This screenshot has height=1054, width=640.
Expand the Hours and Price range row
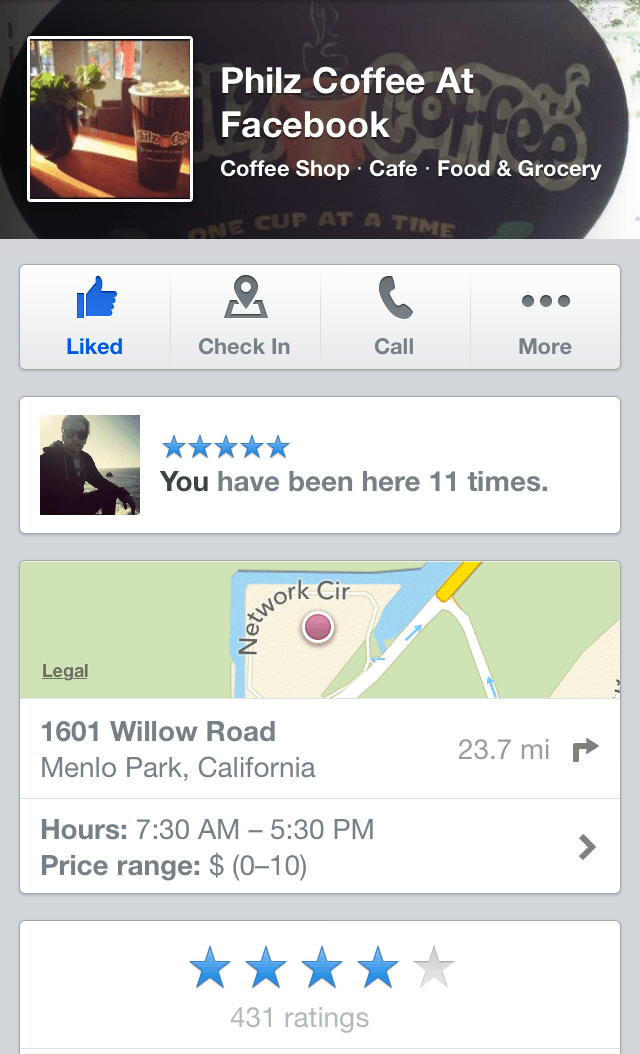pos(320,846)
